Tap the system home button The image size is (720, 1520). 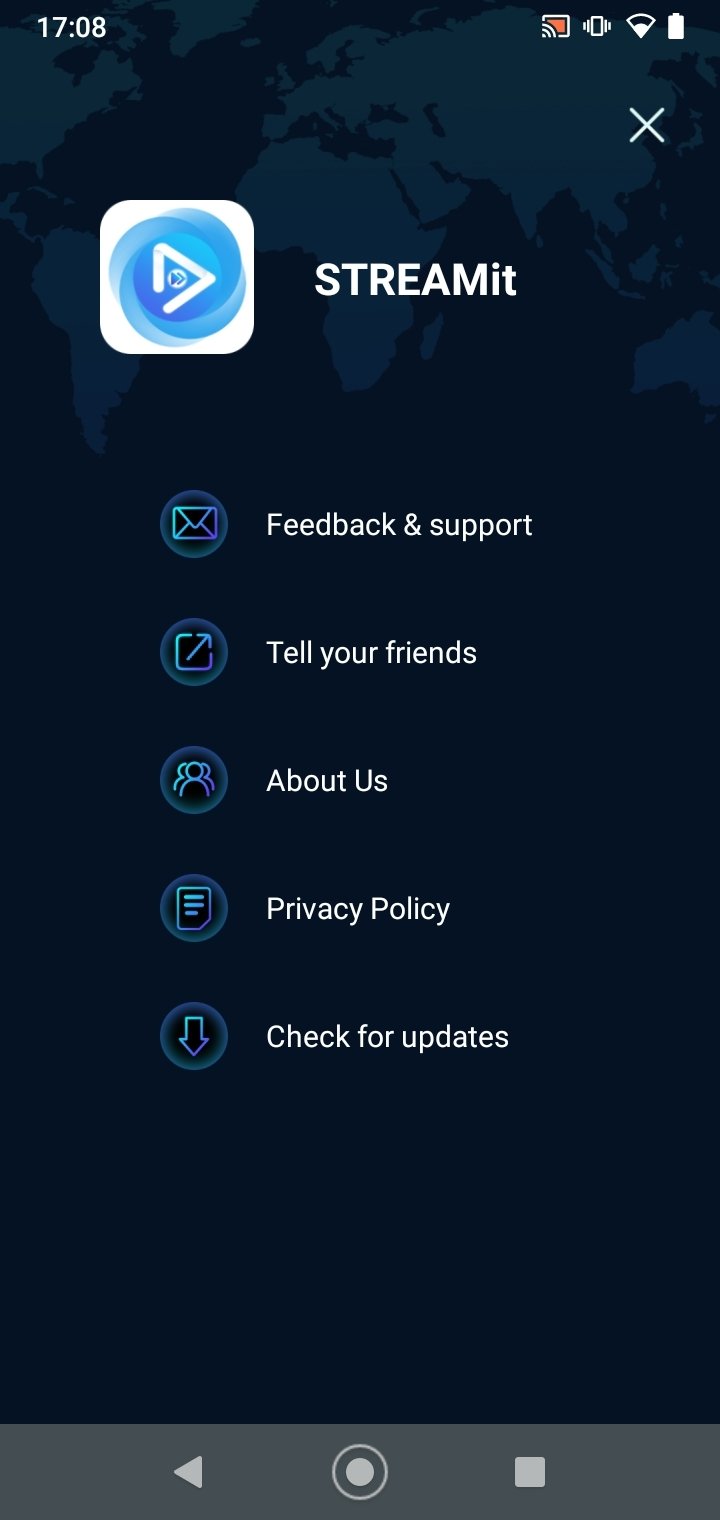coord(360,1471)
